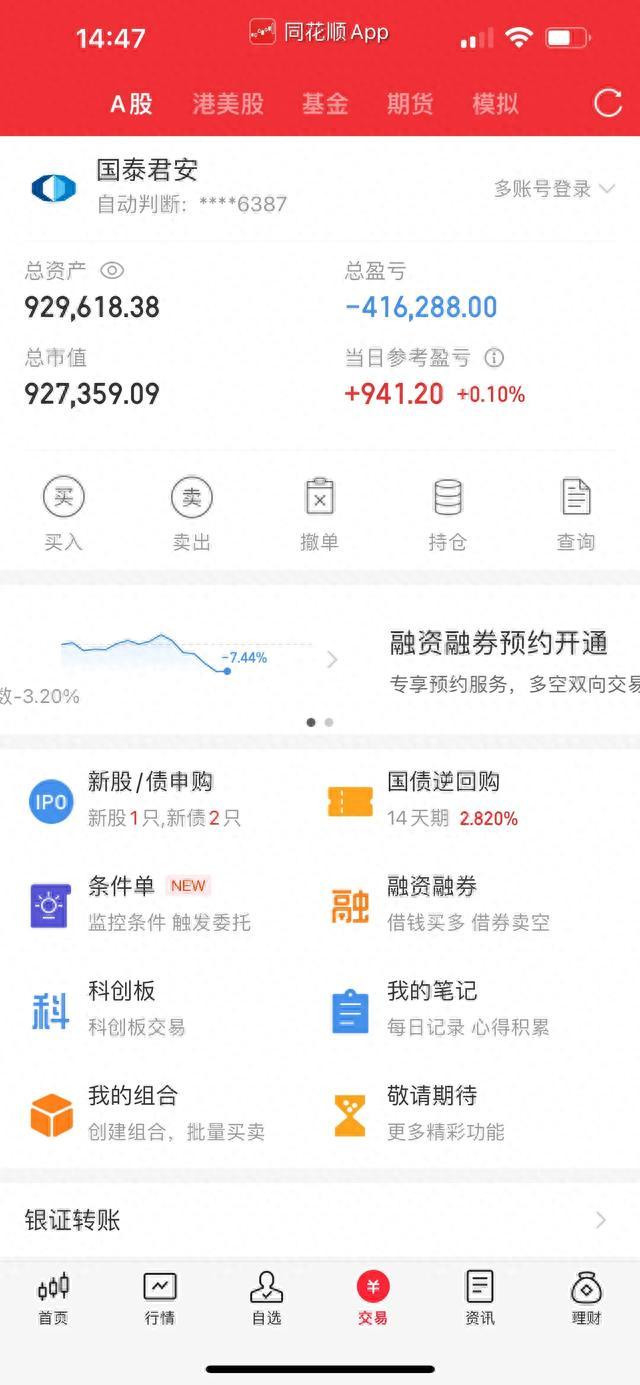Viewport: 640px width, 1385px height.
Task: Tap the refresh icon in the top bar
Action: coord(608,103)
